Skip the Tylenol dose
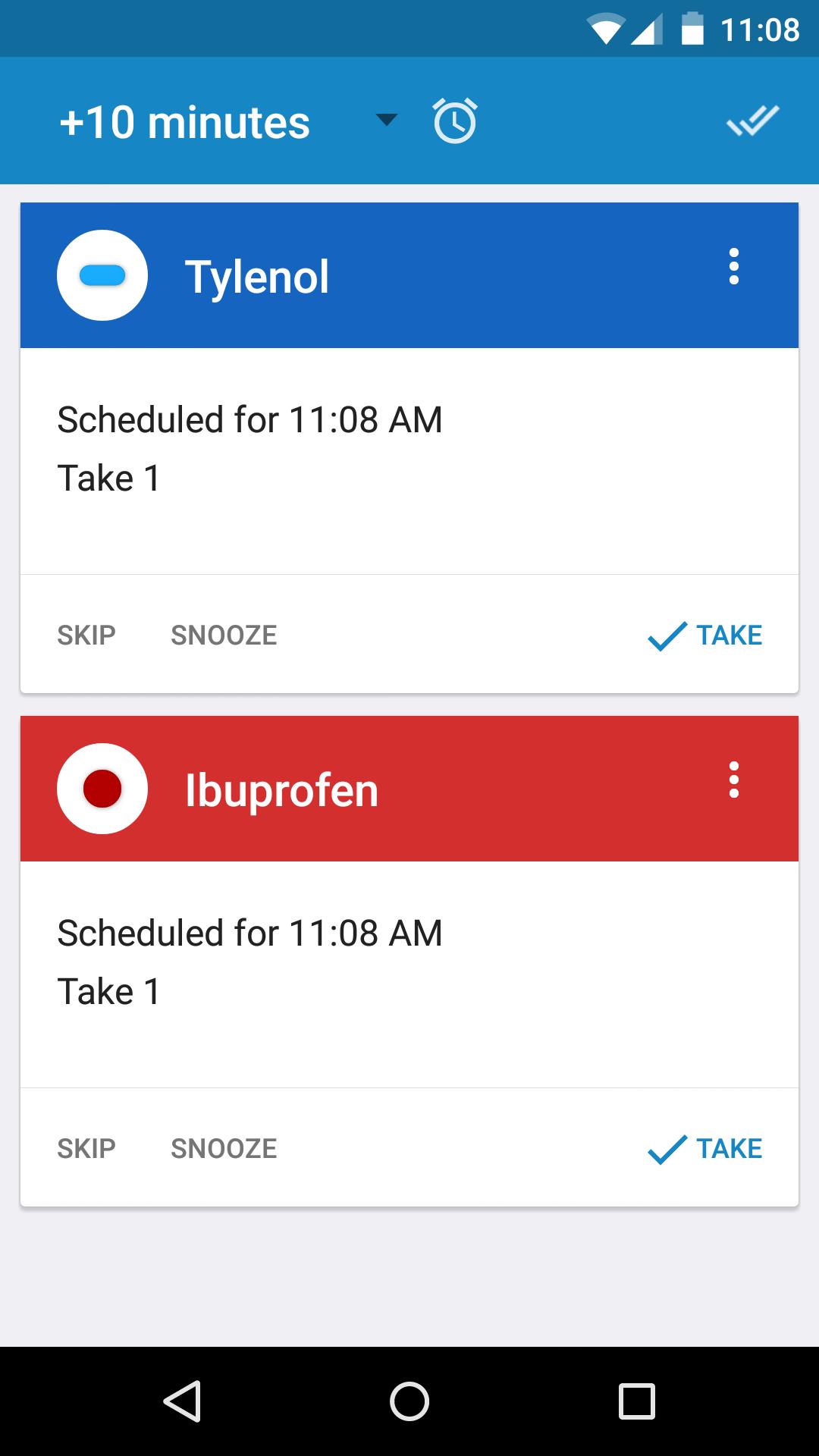This screenshot has width=819, height=1456. click(x=86, y=635)
